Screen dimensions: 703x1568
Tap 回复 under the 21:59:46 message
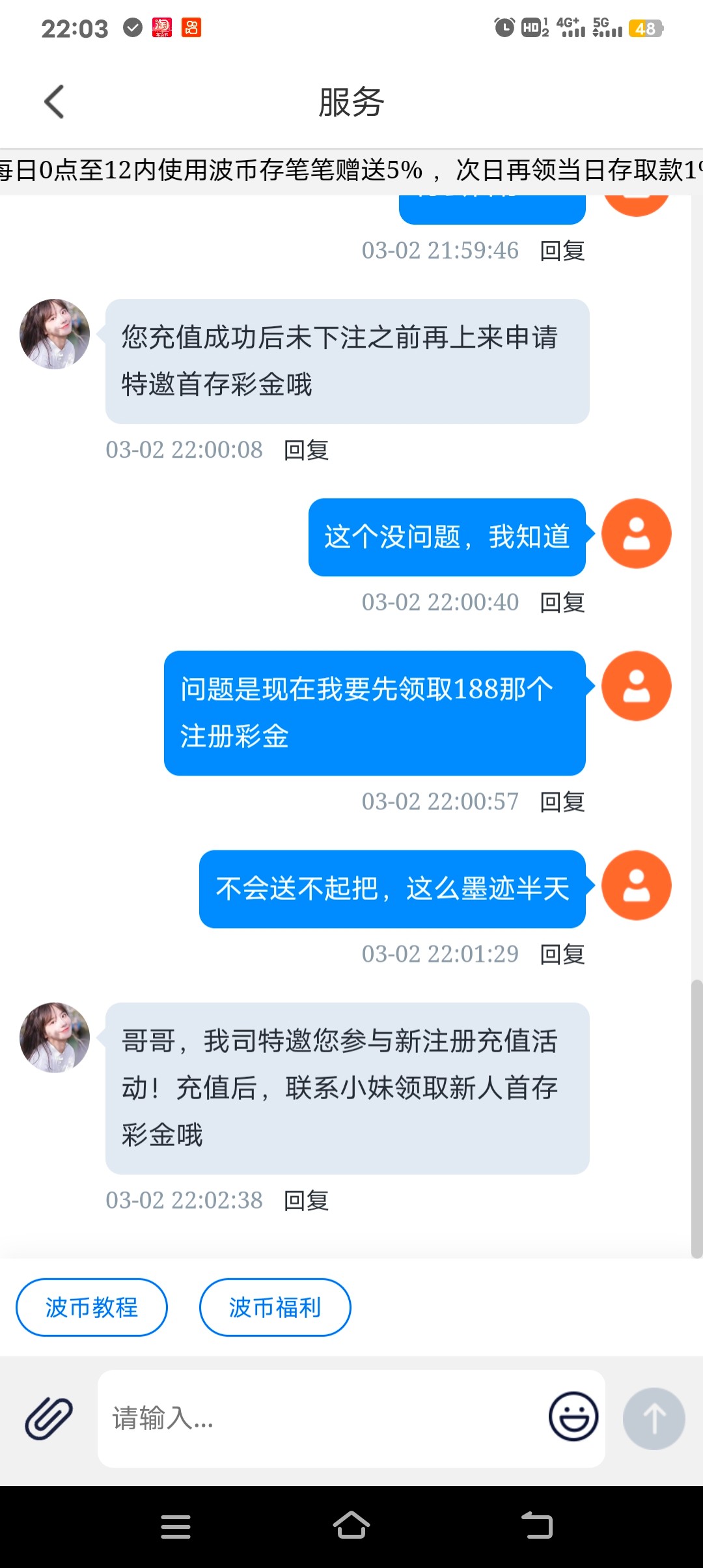click(562, 251)
